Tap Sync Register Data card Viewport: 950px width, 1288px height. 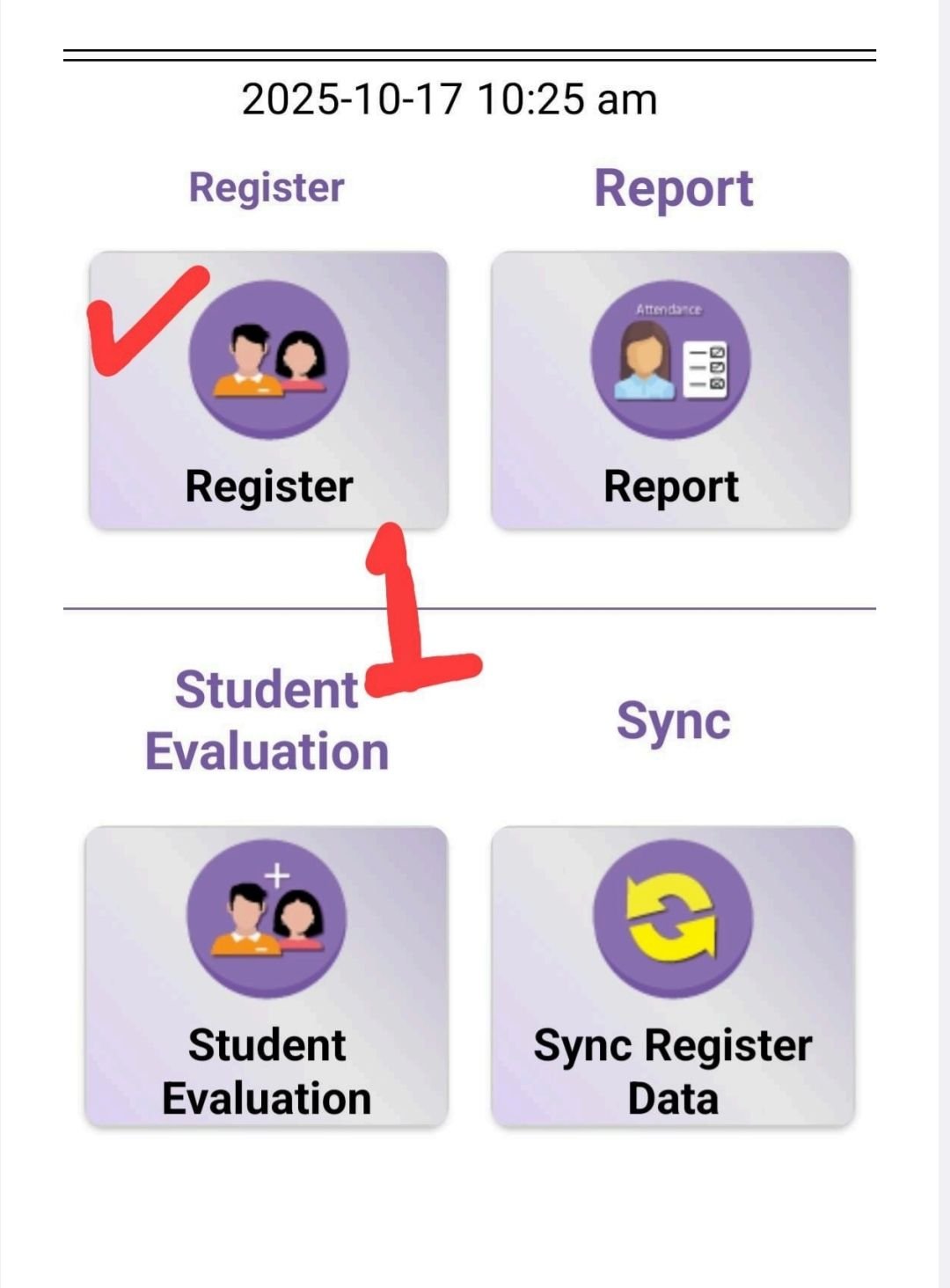point(673,976)
